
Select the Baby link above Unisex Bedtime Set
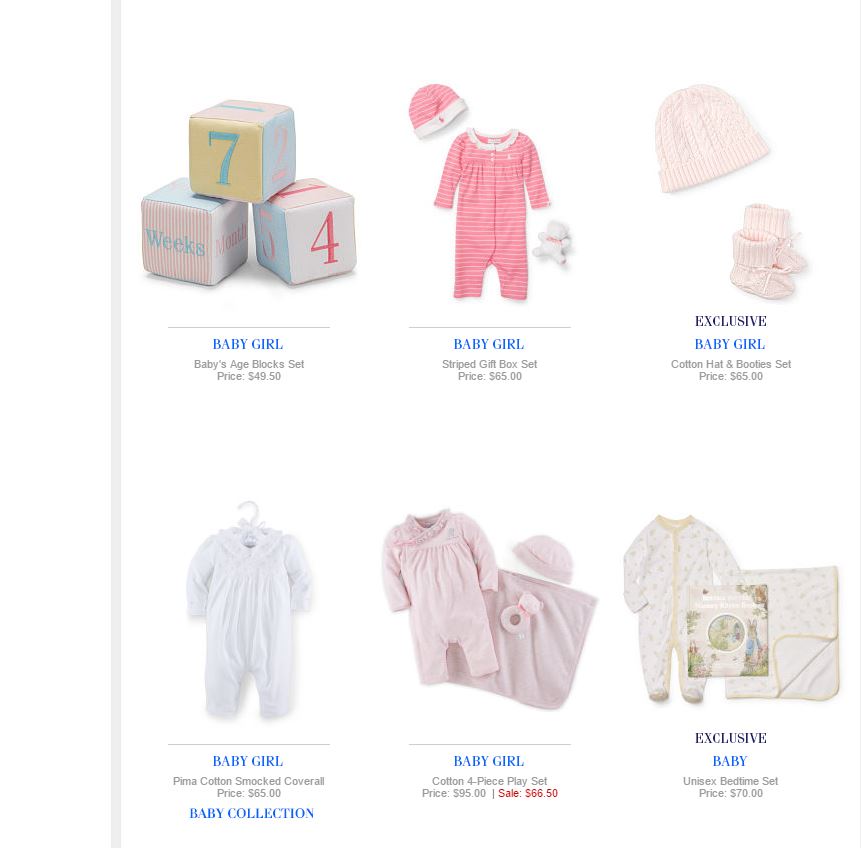coord(730,761)
